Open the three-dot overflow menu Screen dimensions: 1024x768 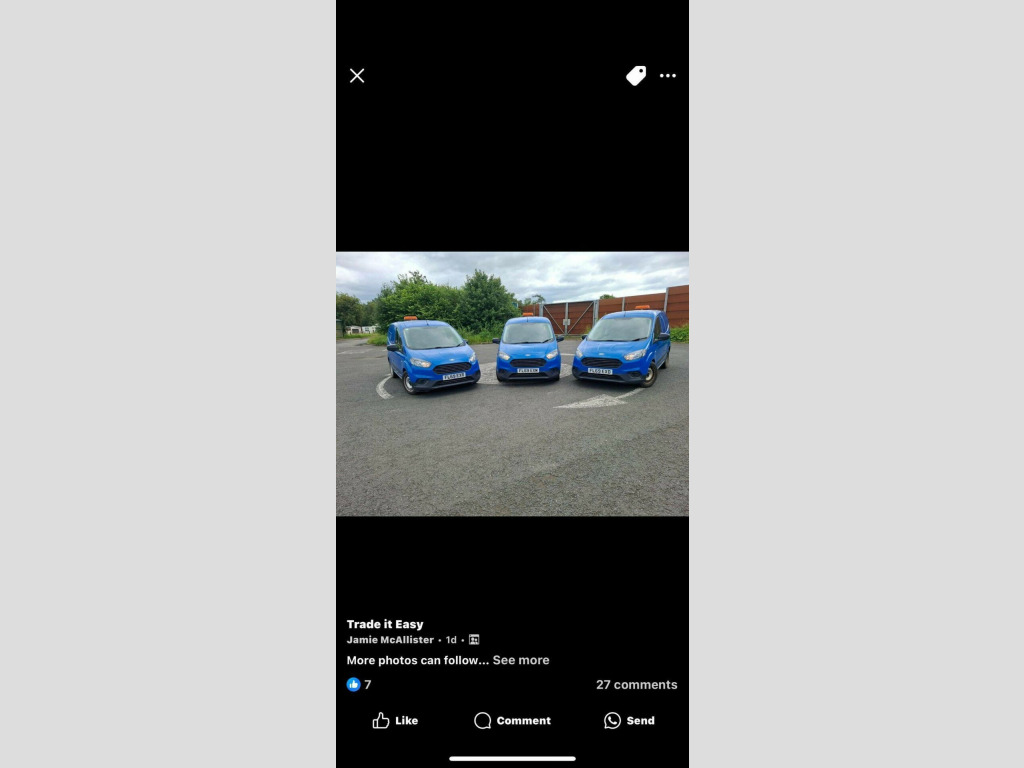coord(668,76)
